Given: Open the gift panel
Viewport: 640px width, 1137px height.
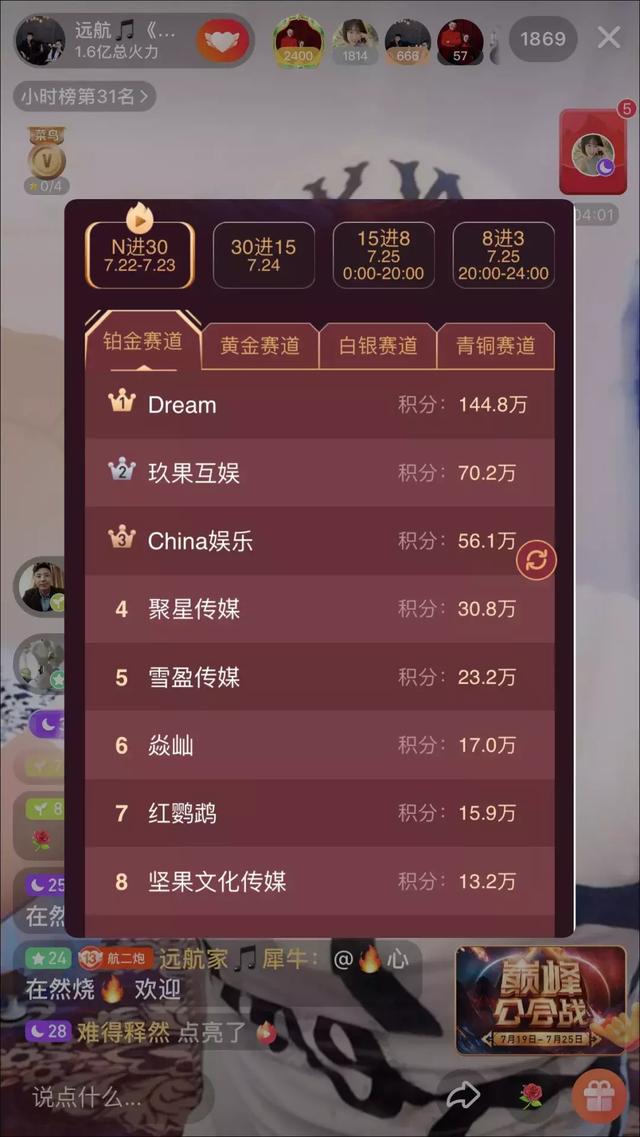Looking at the screenshot, I should [599, 1096].
